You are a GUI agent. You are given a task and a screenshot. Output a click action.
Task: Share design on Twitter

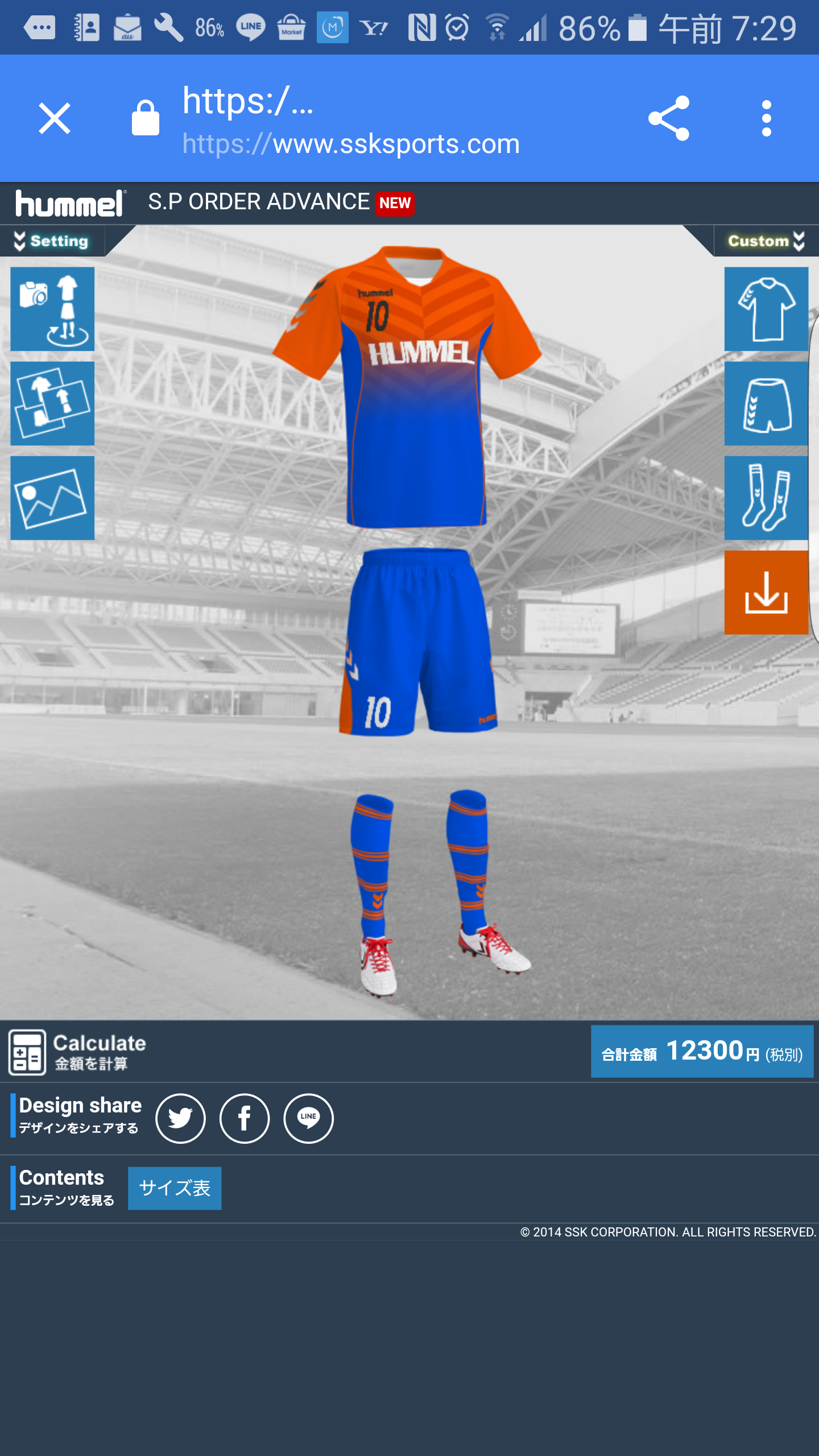pyautogui.click(x=180, y=1118)
